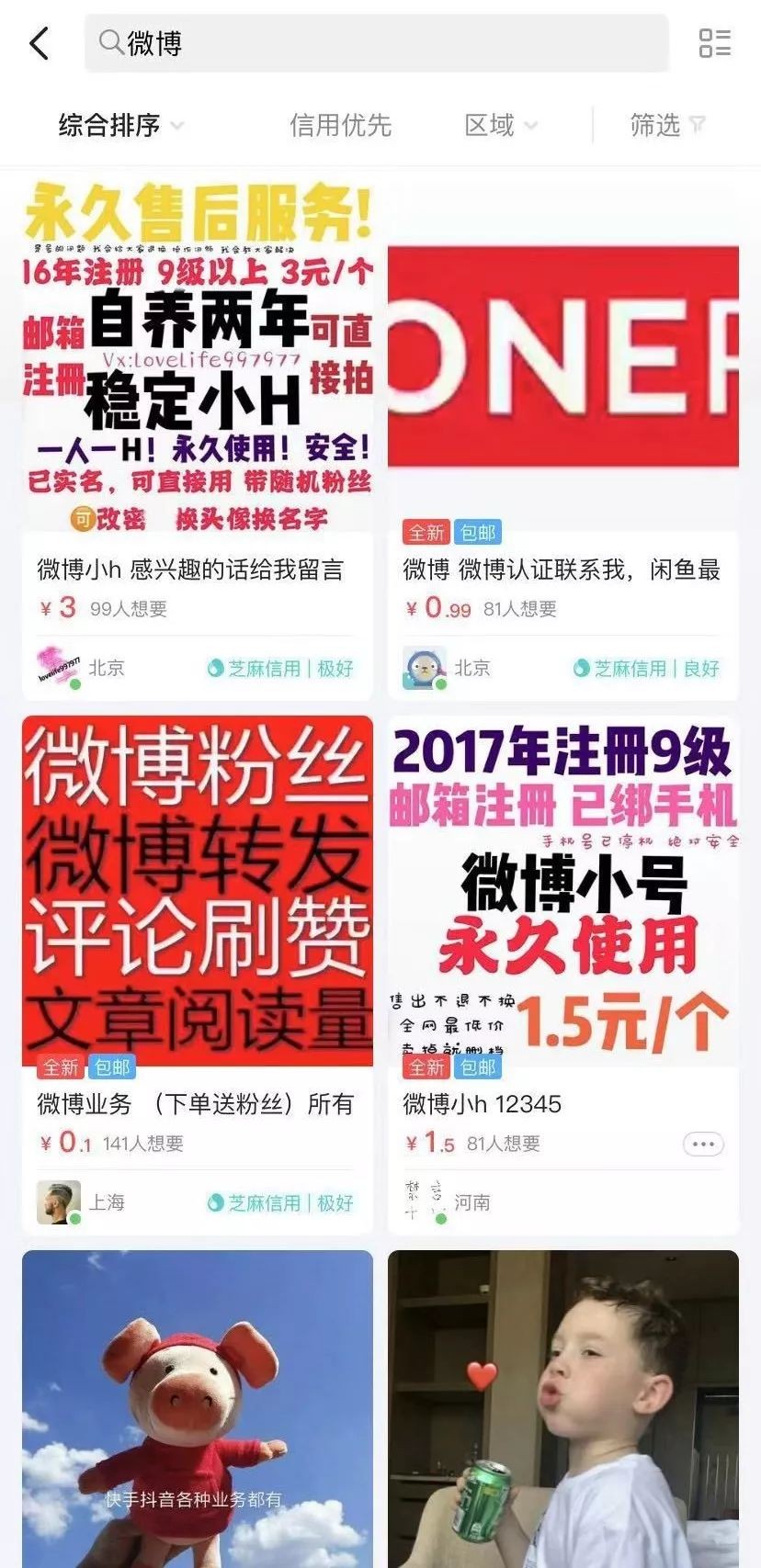This screenshot has height=1568, width=761.
Task: Open the listing showing a boy with a can
Action: 562,1405
